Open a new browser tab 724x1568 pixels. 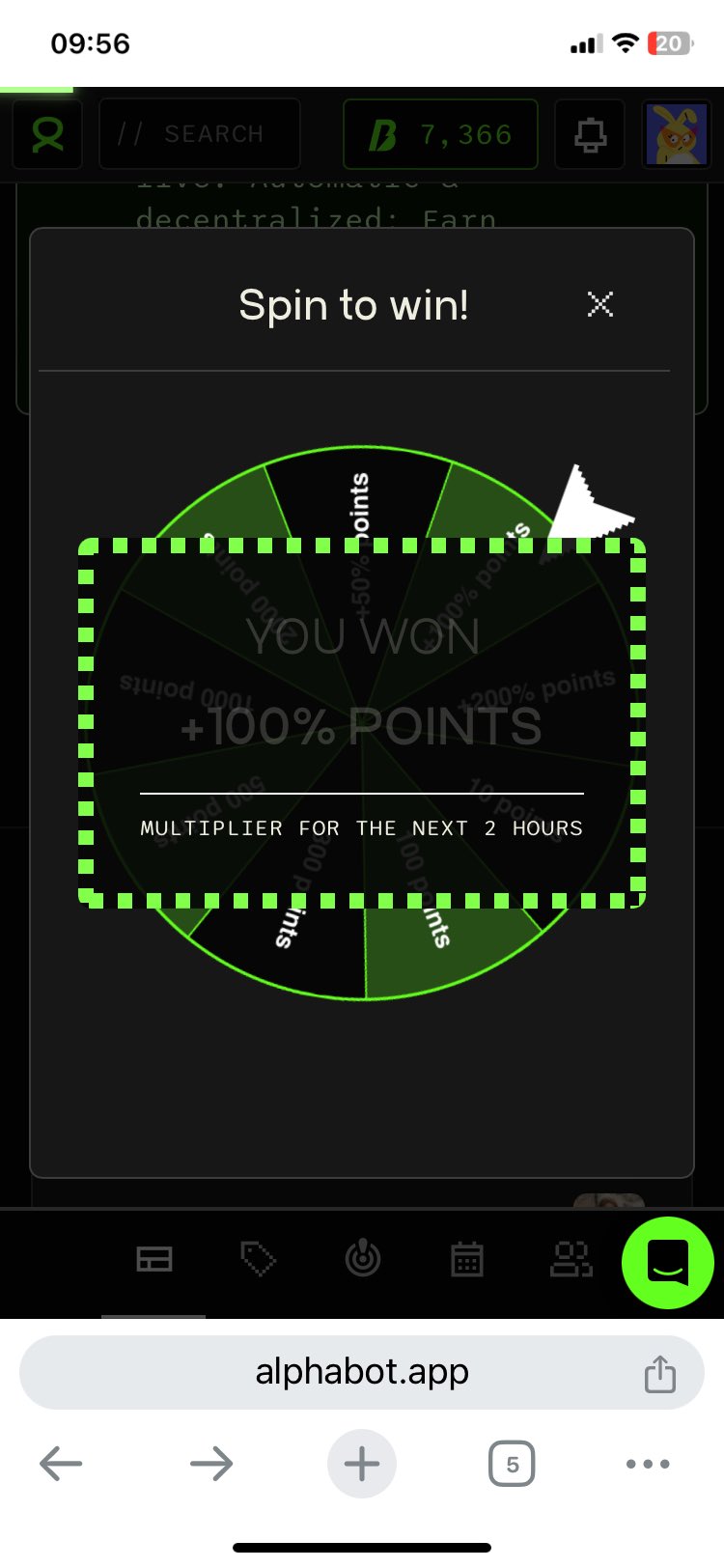[362, 1464]
